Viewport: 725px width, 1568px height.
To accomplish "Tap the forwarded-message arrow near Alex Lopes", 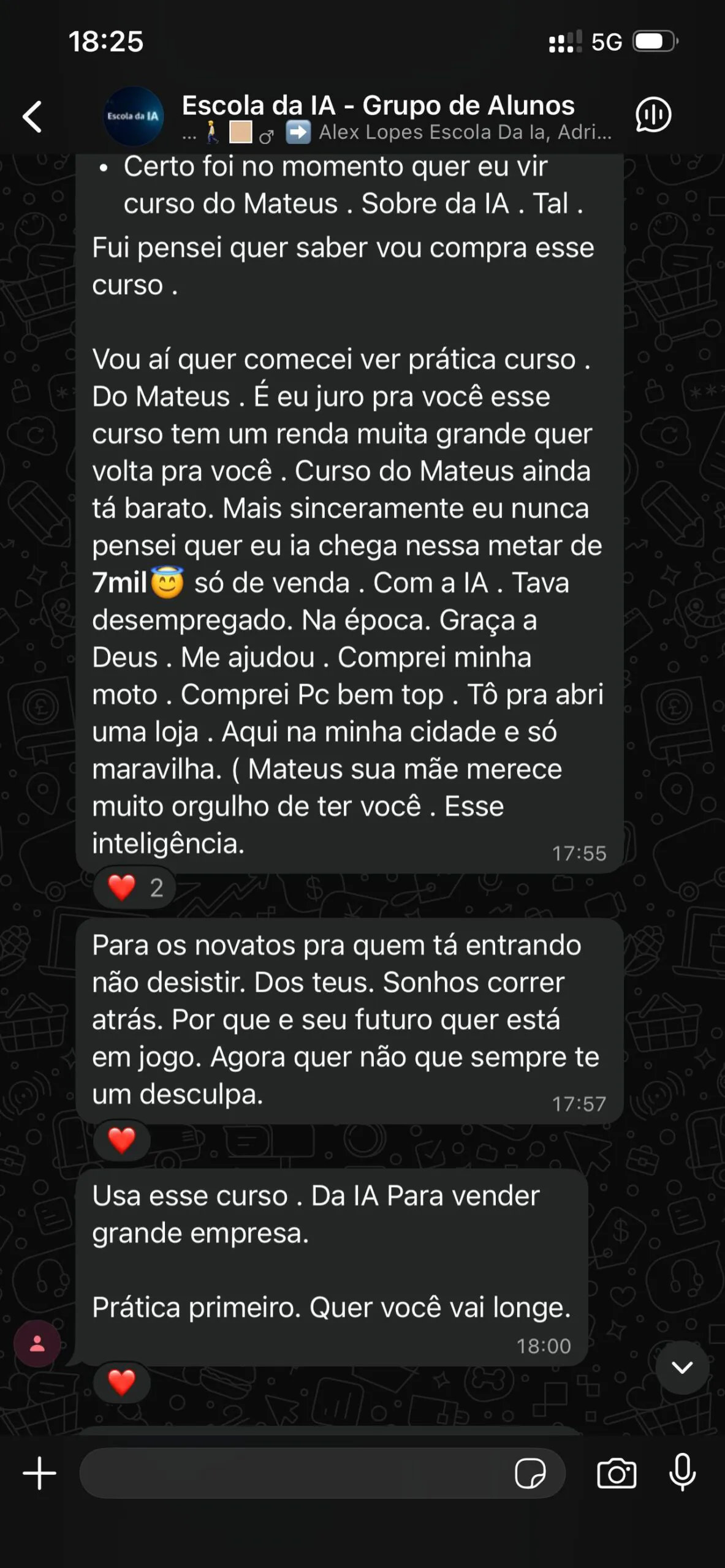I will tap(300, 130).
